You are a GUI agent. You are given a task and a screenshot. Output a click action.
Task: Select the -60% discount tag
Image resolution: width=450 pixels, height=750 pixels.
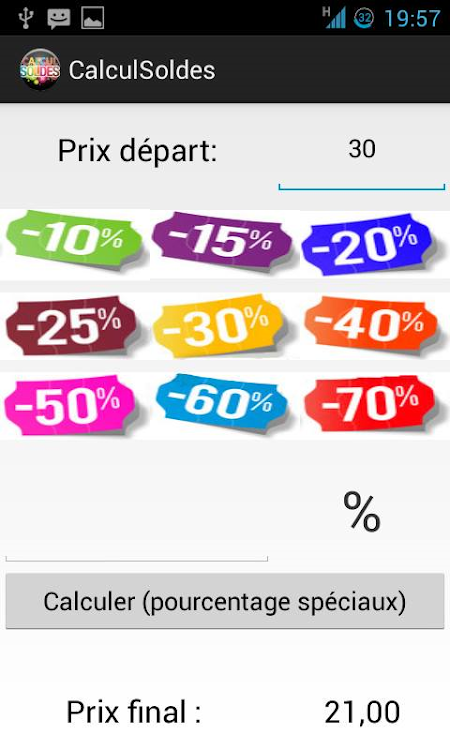pyautogui.click(x=225, y=406)
